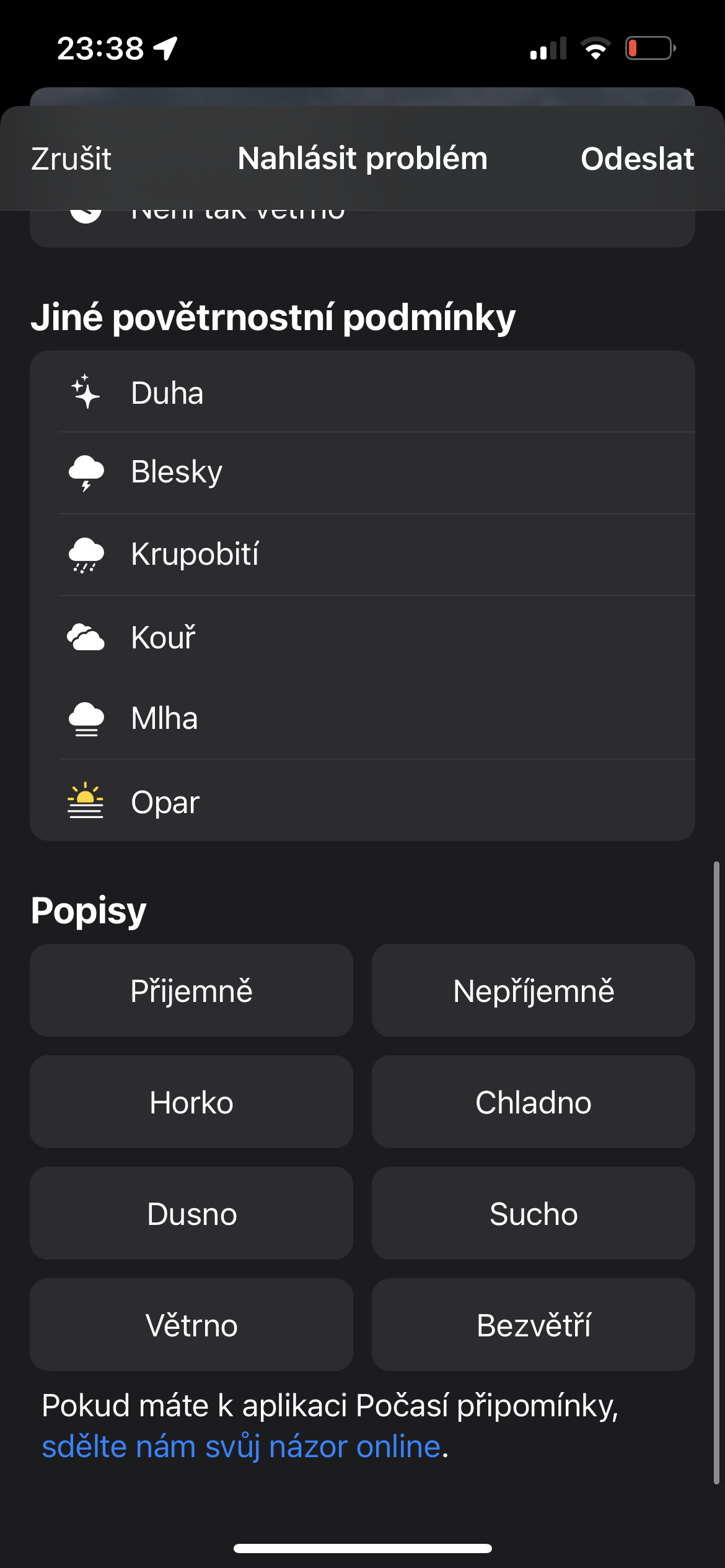Screen dimensions: 725x1568
Task: Select the Duha weather condition
Action: click(362, 393)
